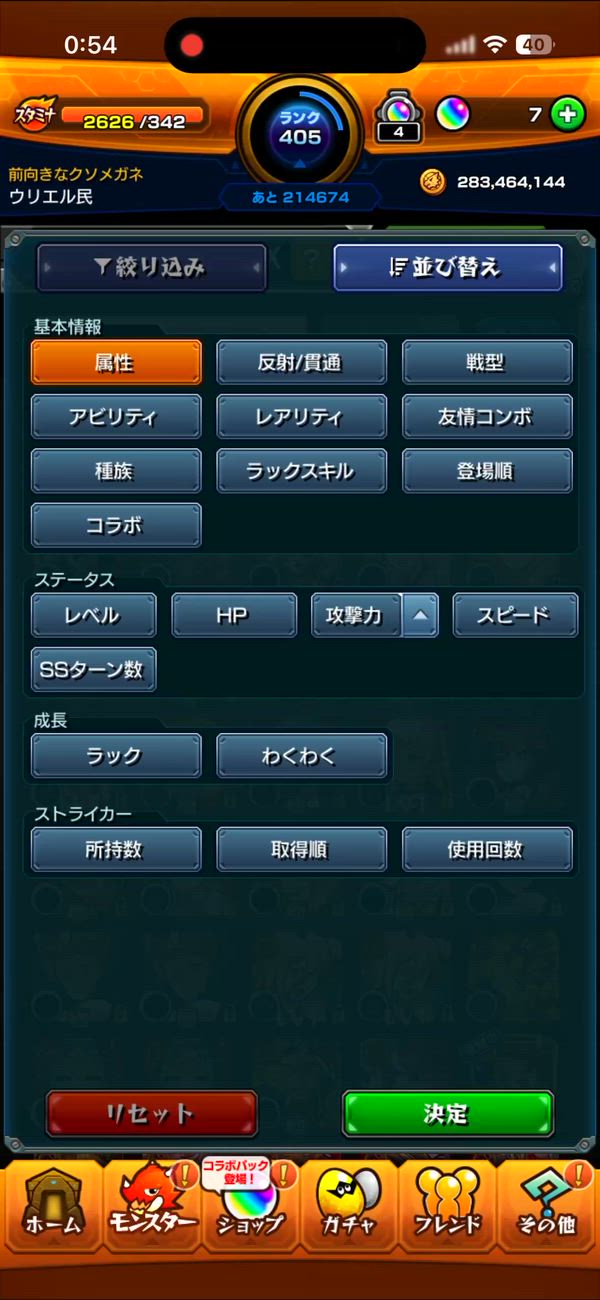Confirm with the green 決定 button
The height and width of the screenshot is (1300, 600).
(x=447, y=1113)
